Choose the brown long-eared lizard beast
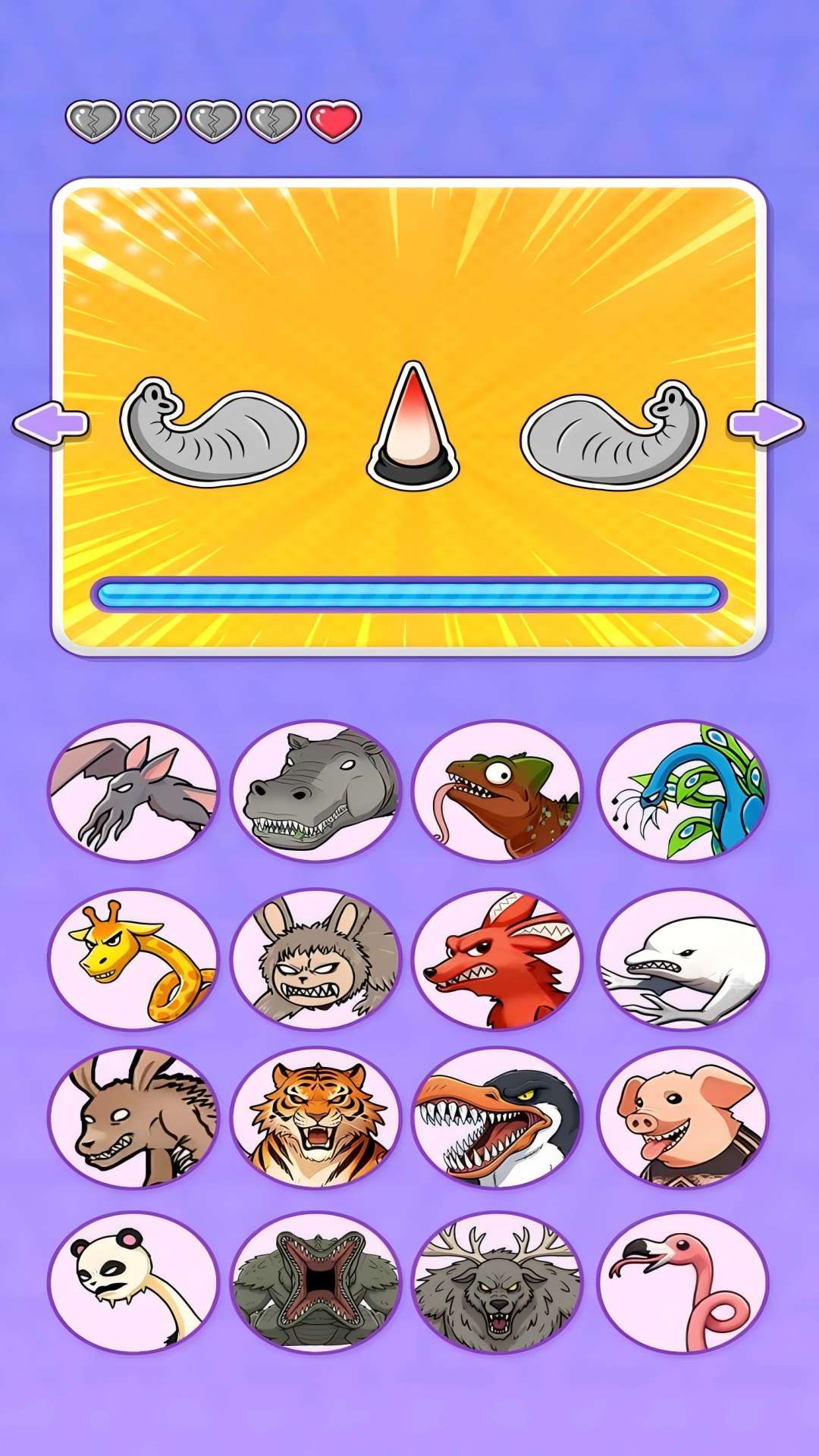This screenshot has width=819, height=1456. tap(133, 1118)
